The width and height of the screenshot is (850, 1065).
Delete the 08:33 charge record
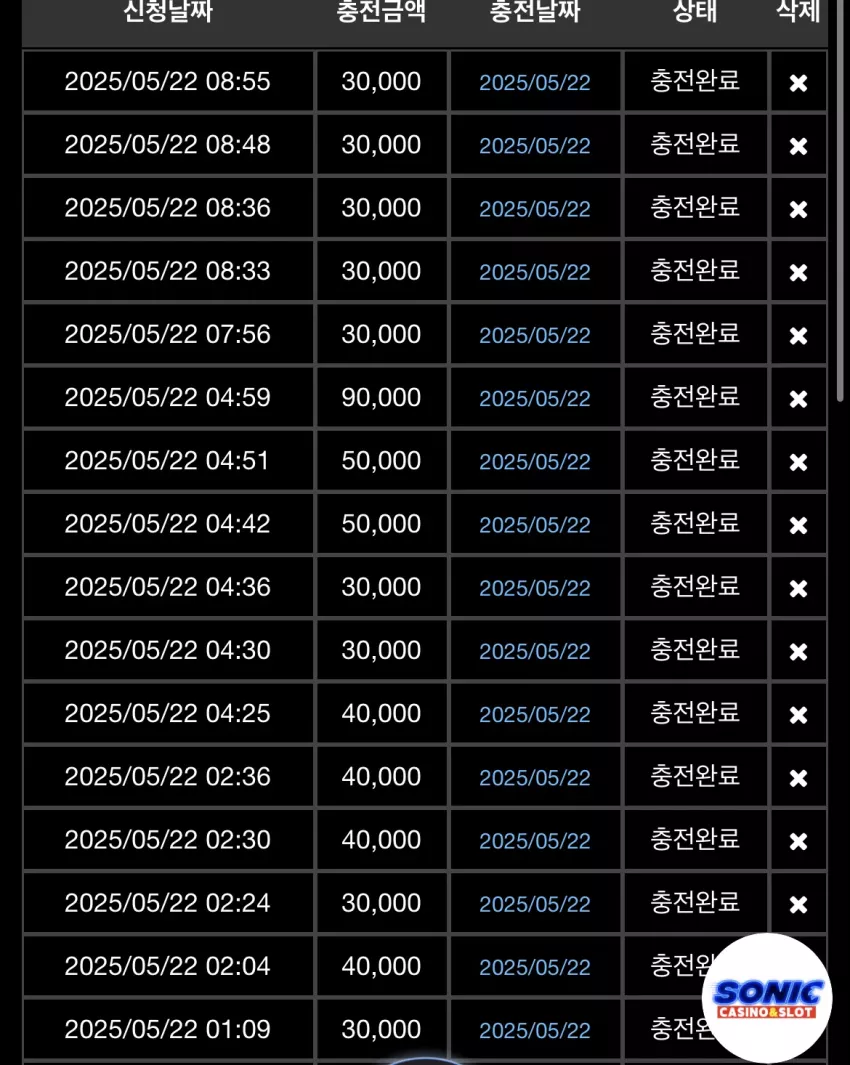click(x=798, y=272)
